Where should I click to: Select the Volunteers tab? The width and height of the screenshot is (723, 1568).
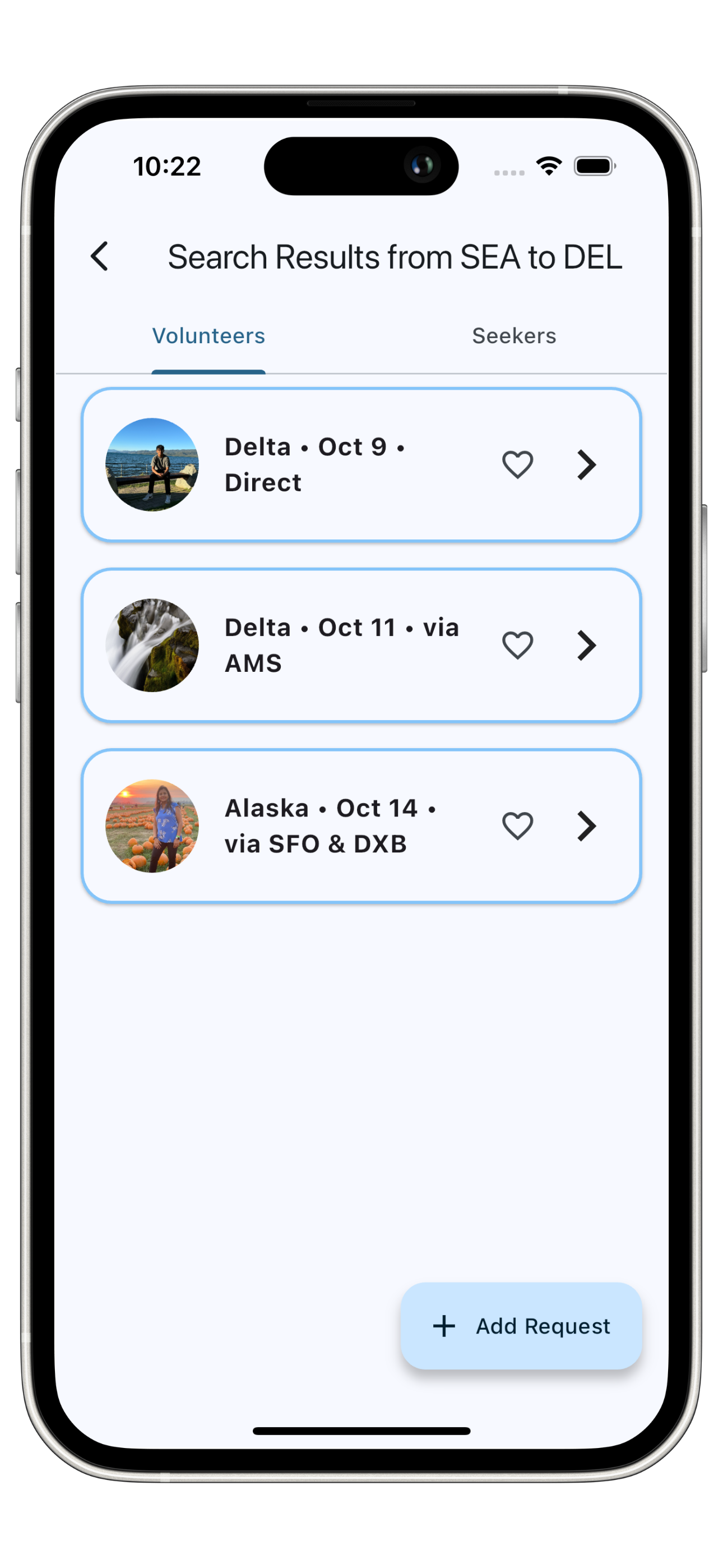pos(208,336)
